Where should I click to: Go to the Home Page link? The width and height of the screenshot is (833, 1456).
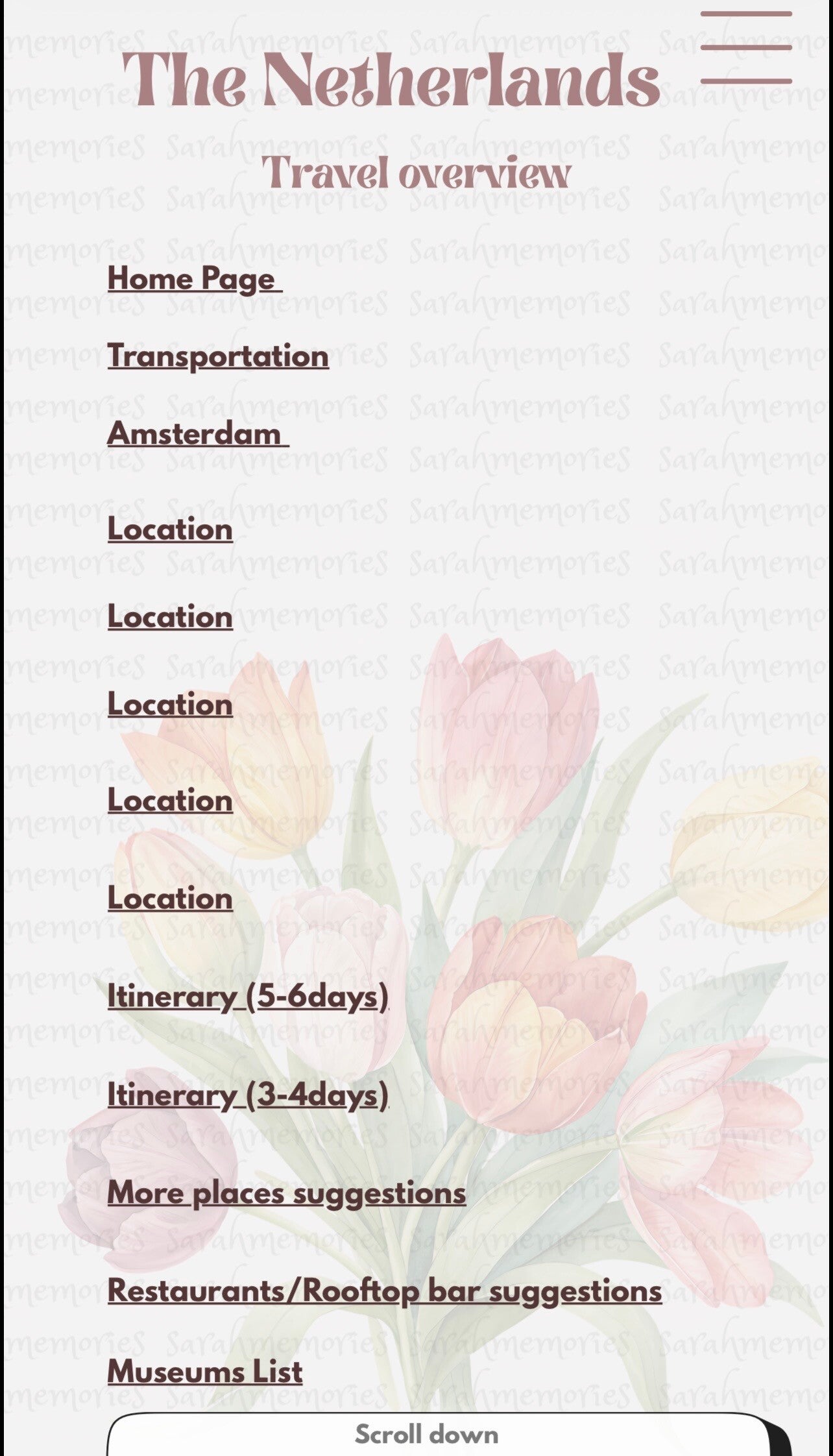194,279
